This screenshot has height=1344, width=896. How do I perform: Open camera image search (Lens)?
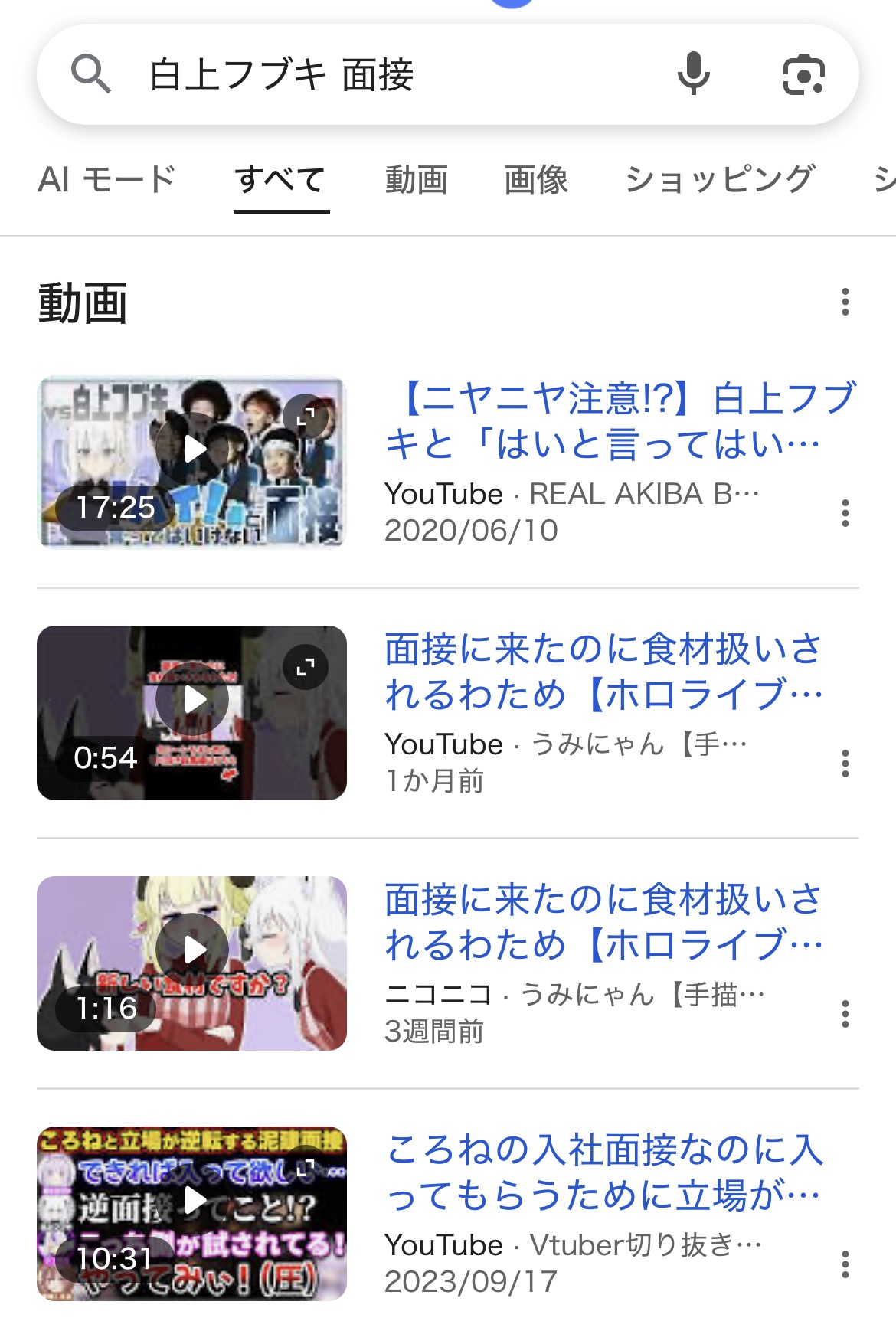tap(803, 74)
